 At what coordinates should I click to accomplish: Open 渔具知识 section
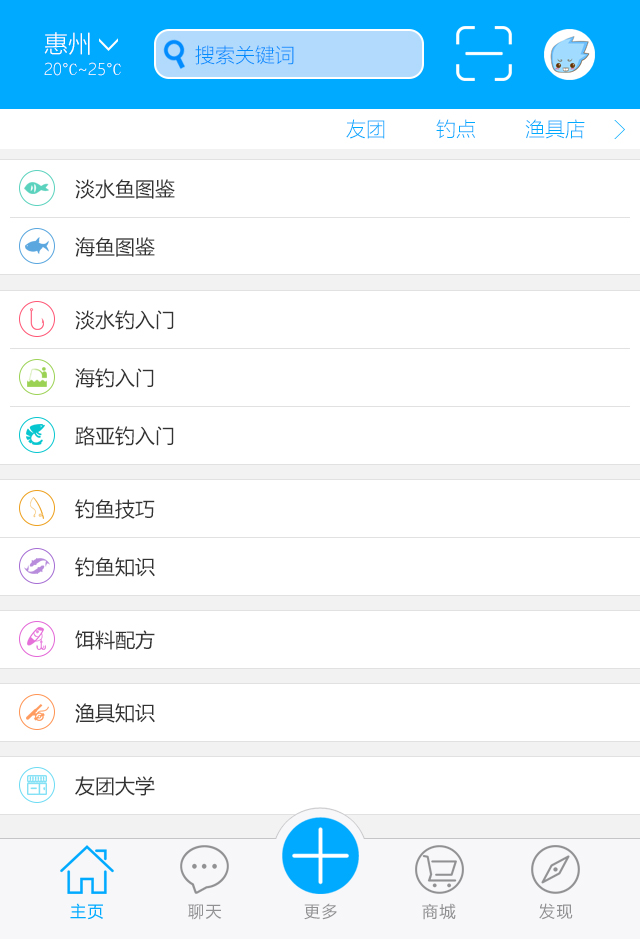[115, 713]
